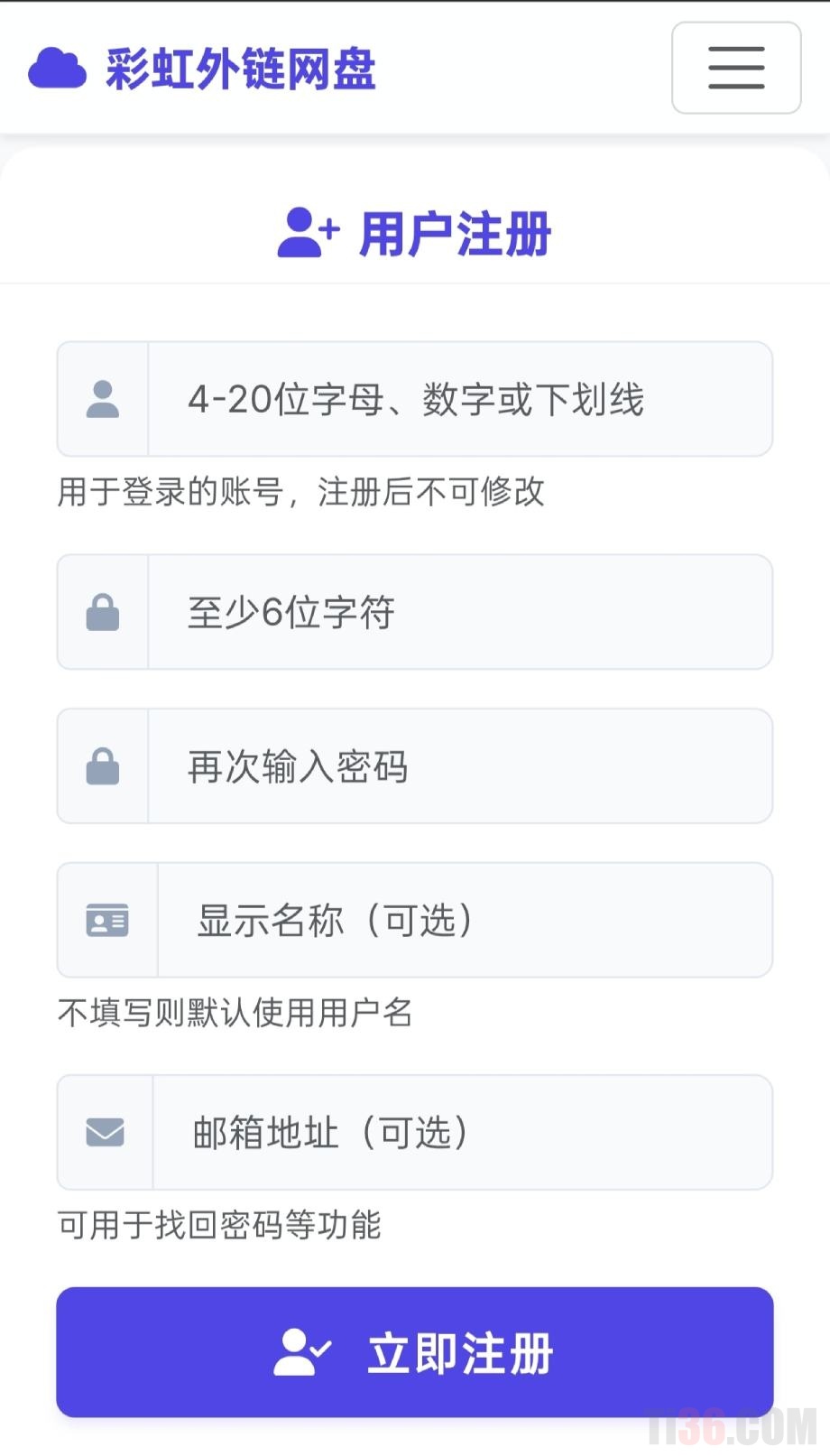The height and width of the screenshot is (1456, 830).
Task: Click the user-check icon inside the register button
Action: pyautogui.click(x=301, y=1351)
